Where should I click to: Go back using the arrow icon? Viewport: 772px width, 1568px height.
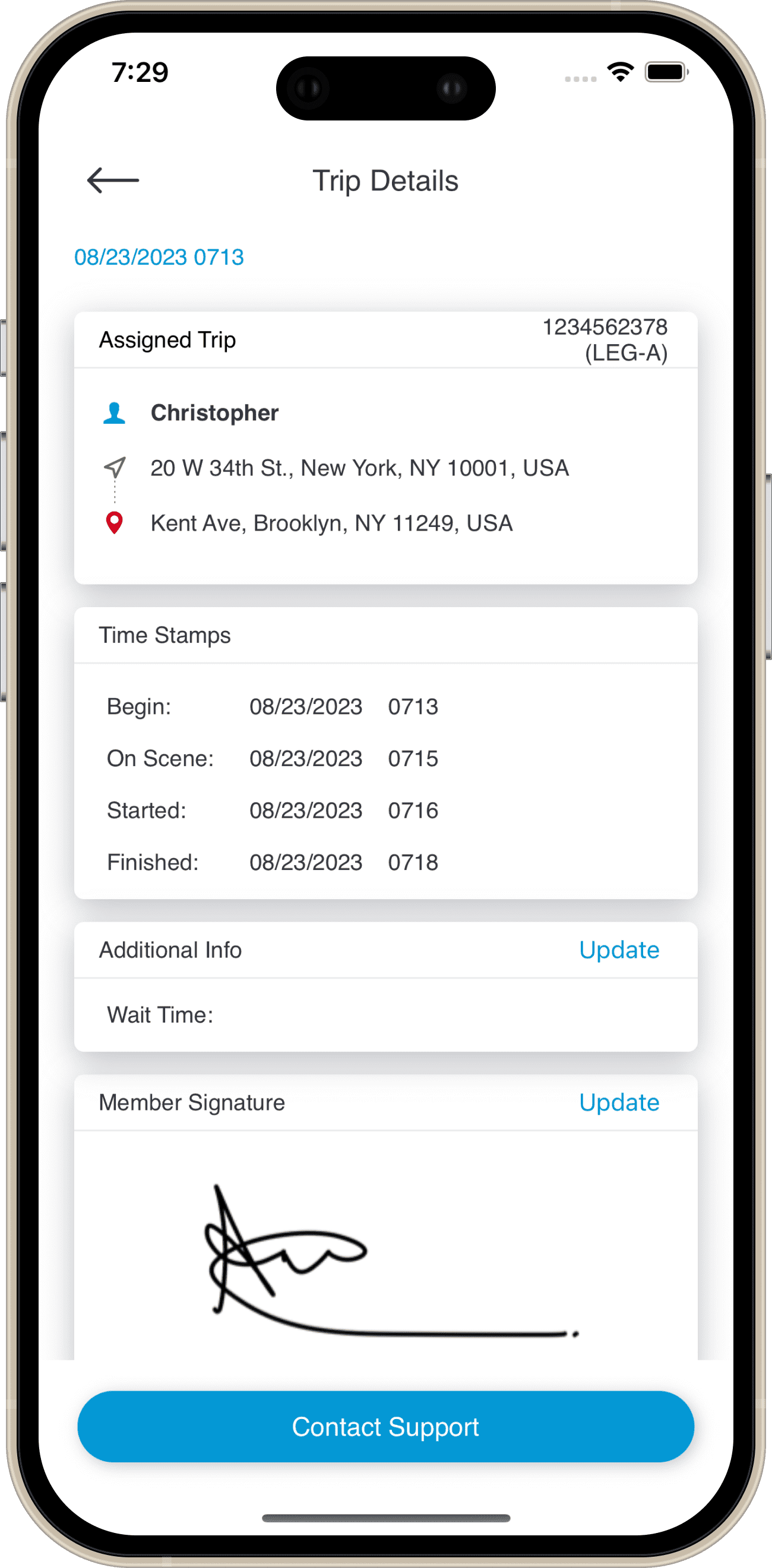coord(113,180)
